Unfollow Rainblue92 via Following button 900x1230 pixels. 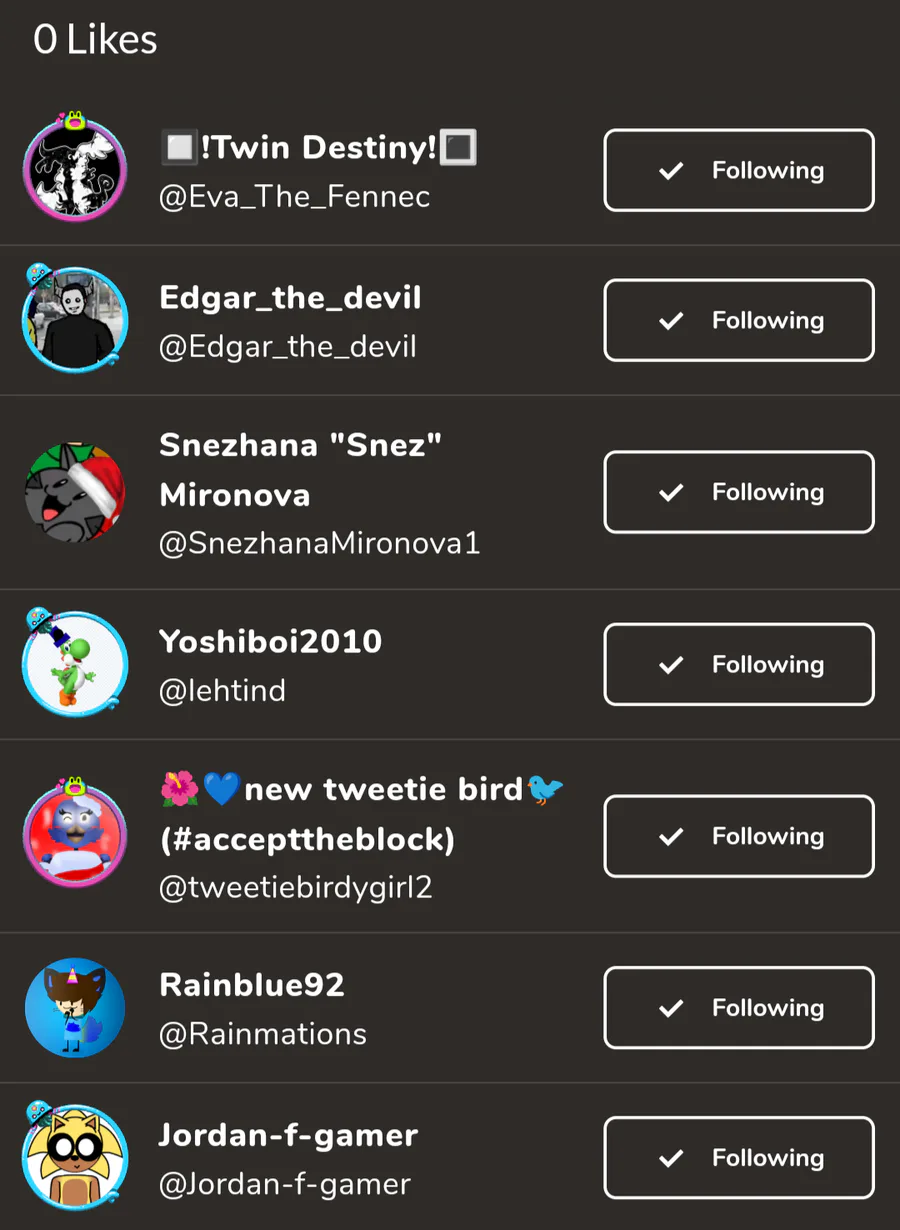pos(739,1008)
